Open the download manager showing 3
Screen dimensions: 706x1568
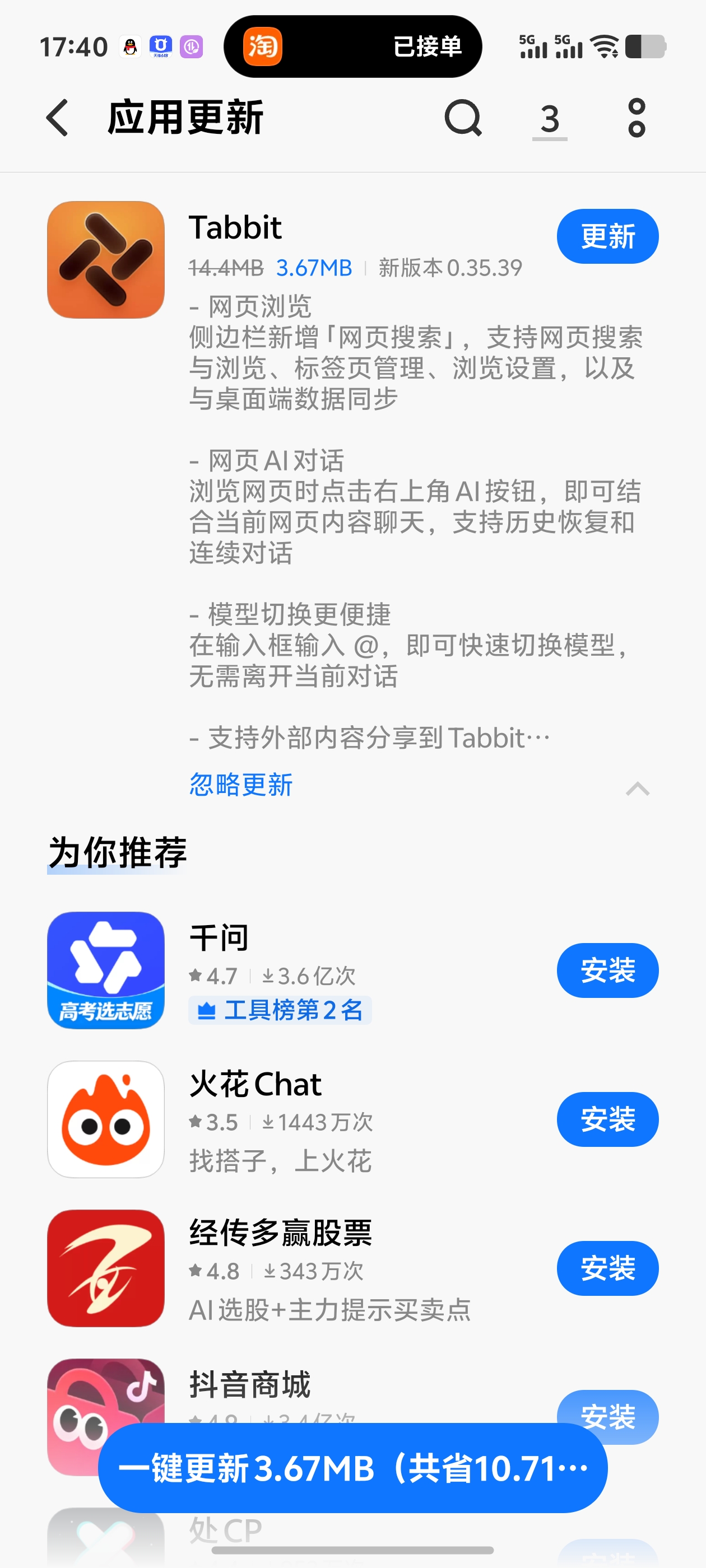[x=550, y=119]
